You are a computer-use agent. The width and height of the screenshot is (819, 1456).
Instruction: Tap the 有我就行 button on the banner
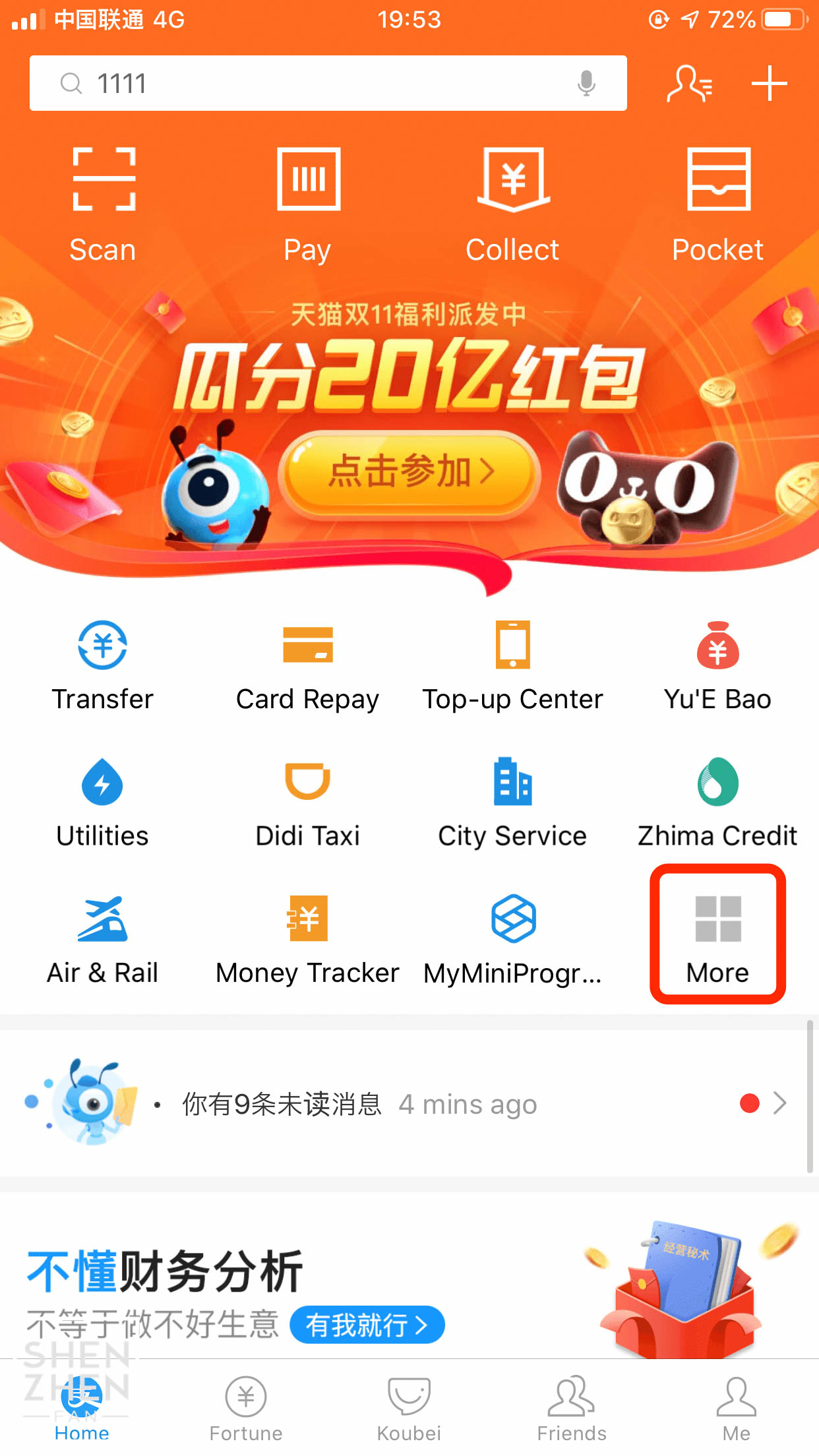pyautogui.click(x=367, y=1324)
